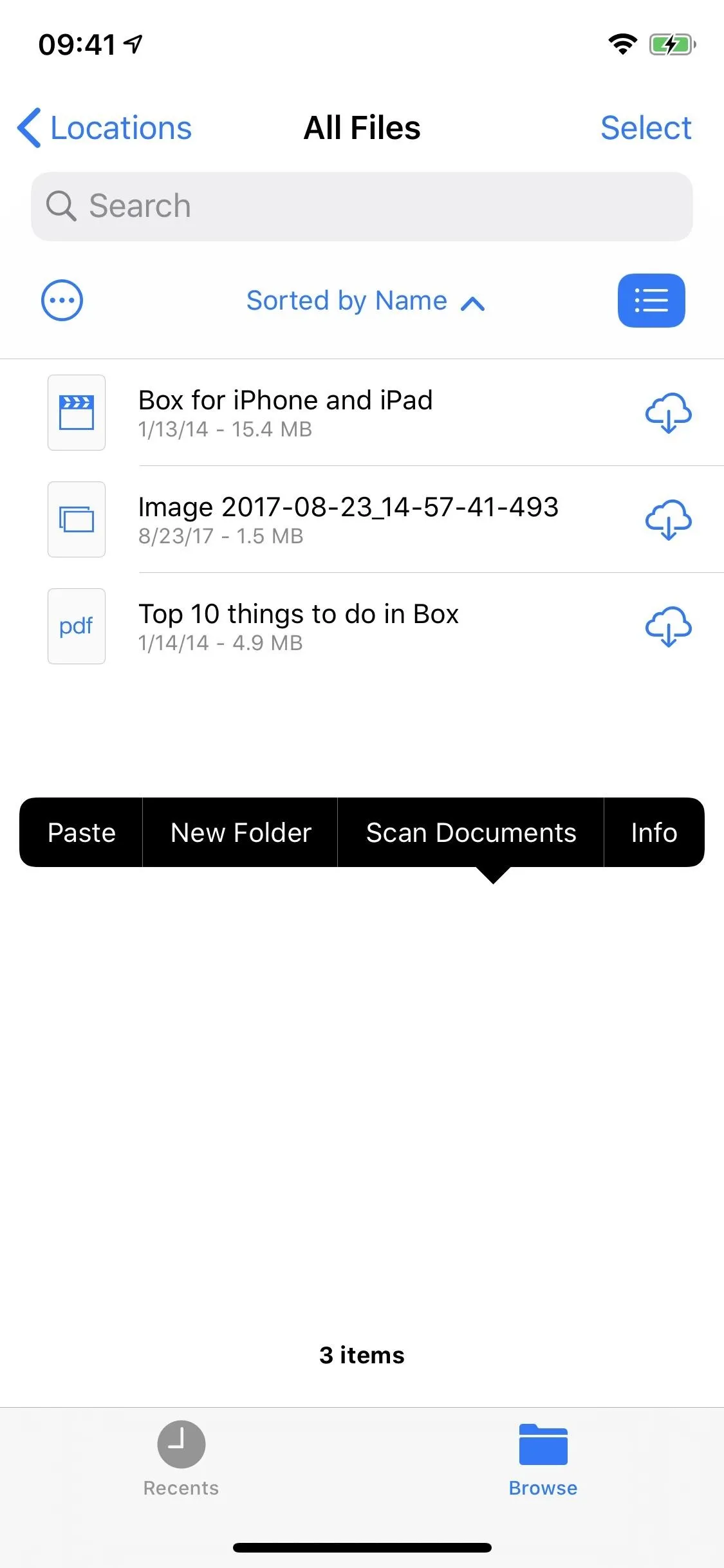Show folder Info from popup menu
The image size is (724, 1568).
[654, 832]
